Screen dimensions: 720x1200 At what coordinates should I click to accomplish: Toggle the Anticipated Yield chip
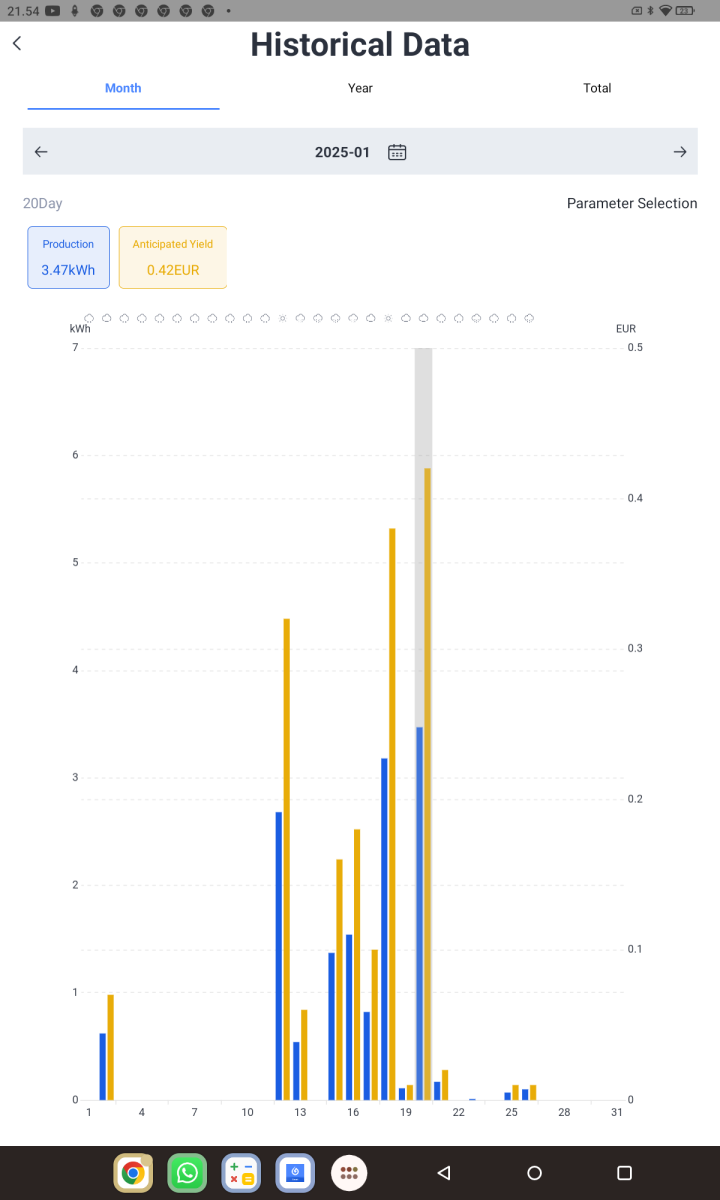172,257
